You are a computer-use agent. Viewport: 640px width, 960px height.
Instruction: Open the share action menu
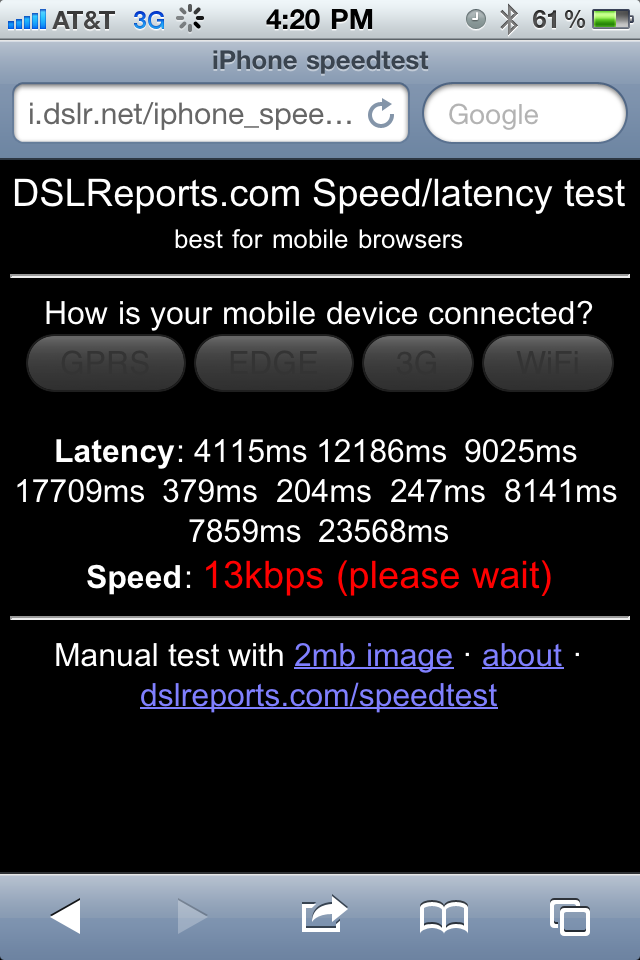click(322, 916)
